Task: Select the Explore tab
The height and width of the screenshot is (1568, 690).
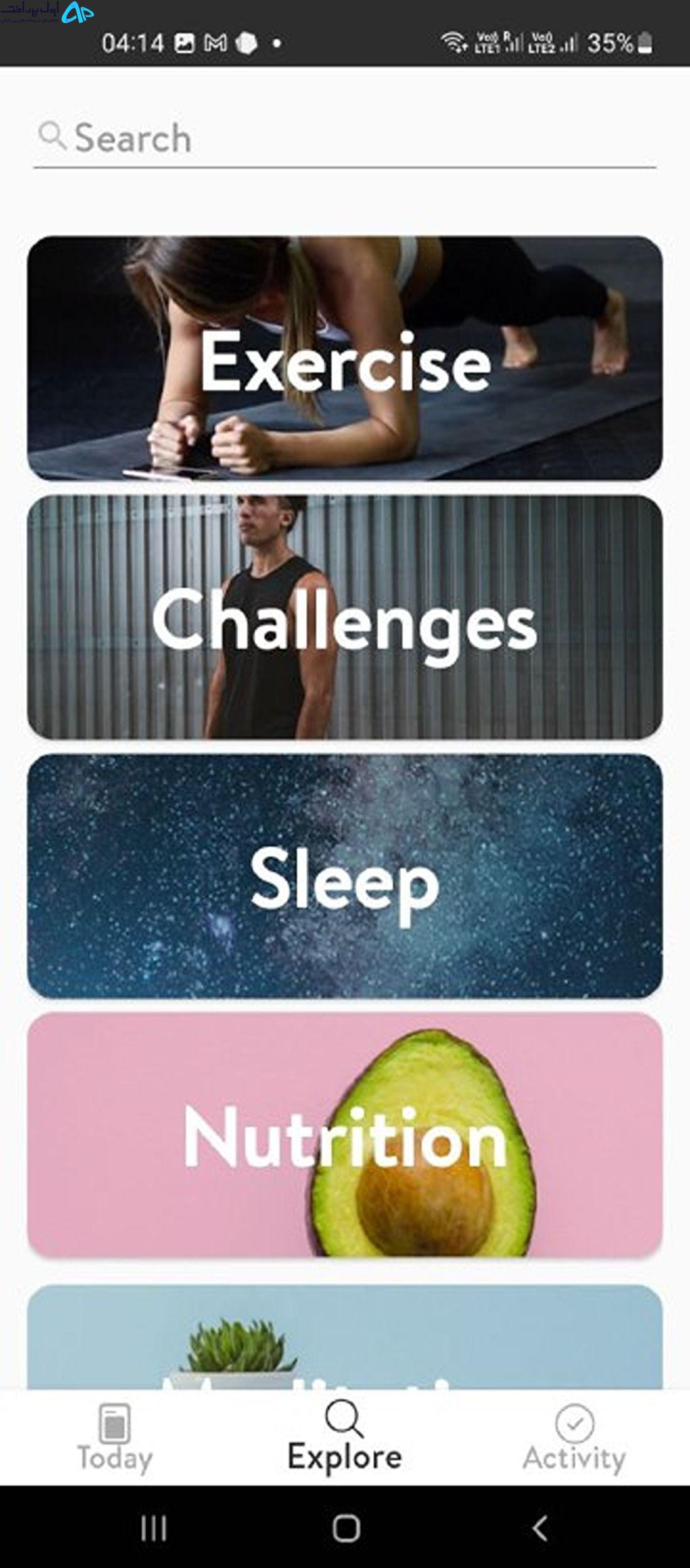Action: tap(344, 1437)
